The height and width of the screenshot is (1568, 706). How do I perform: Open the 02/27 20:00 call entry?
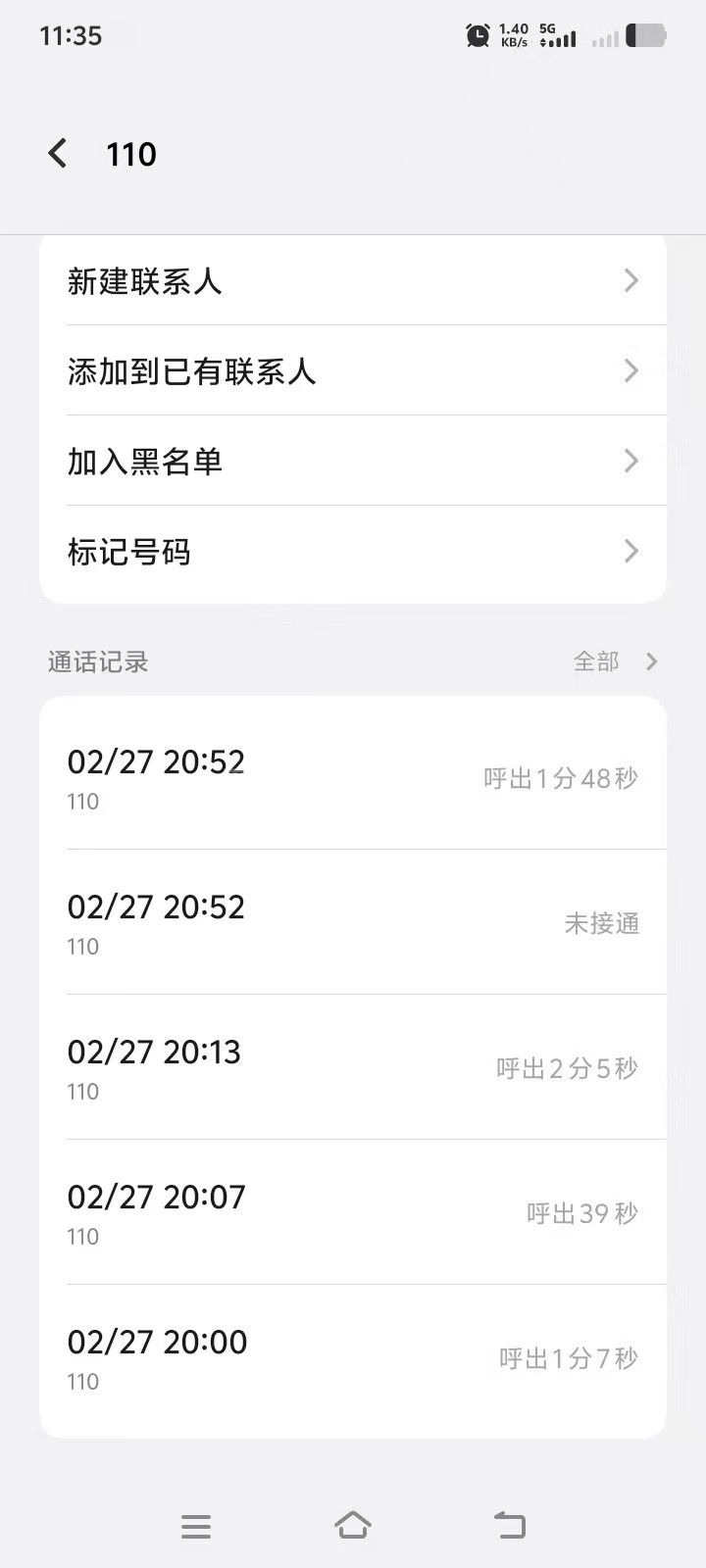pos(353,1358)
